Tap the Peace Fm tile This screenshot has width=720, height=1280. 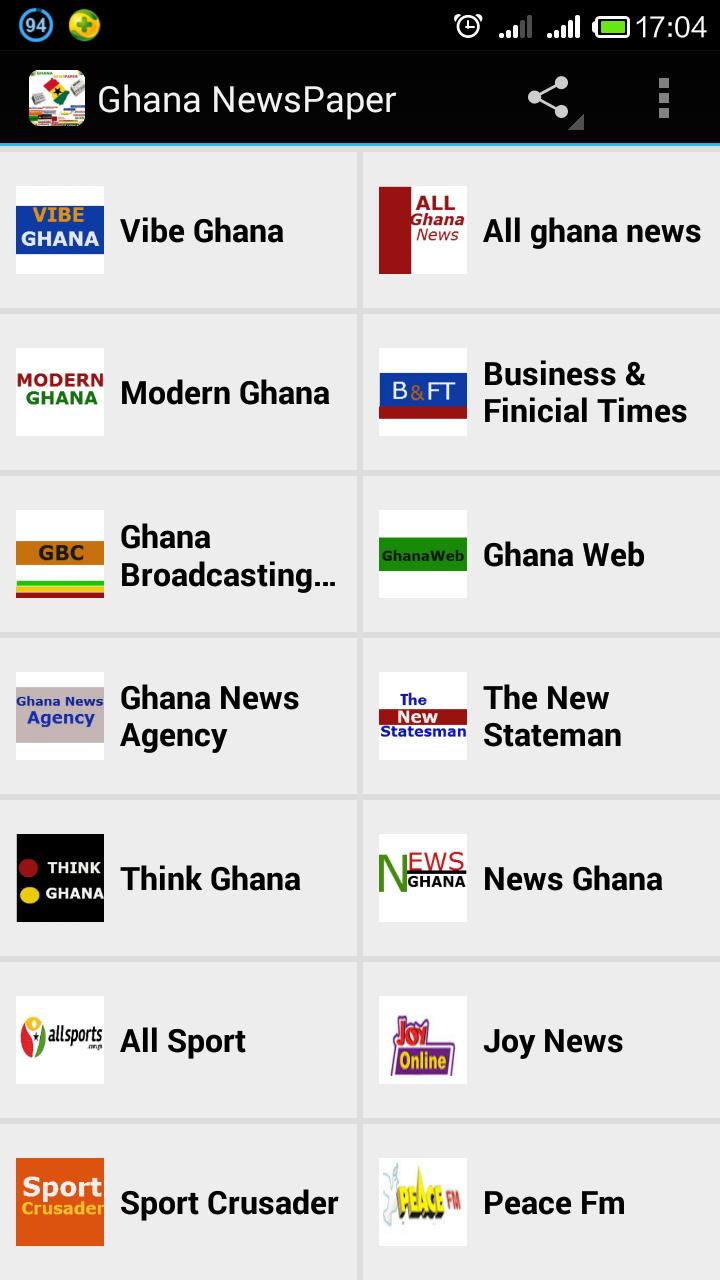coord(540,1203)
